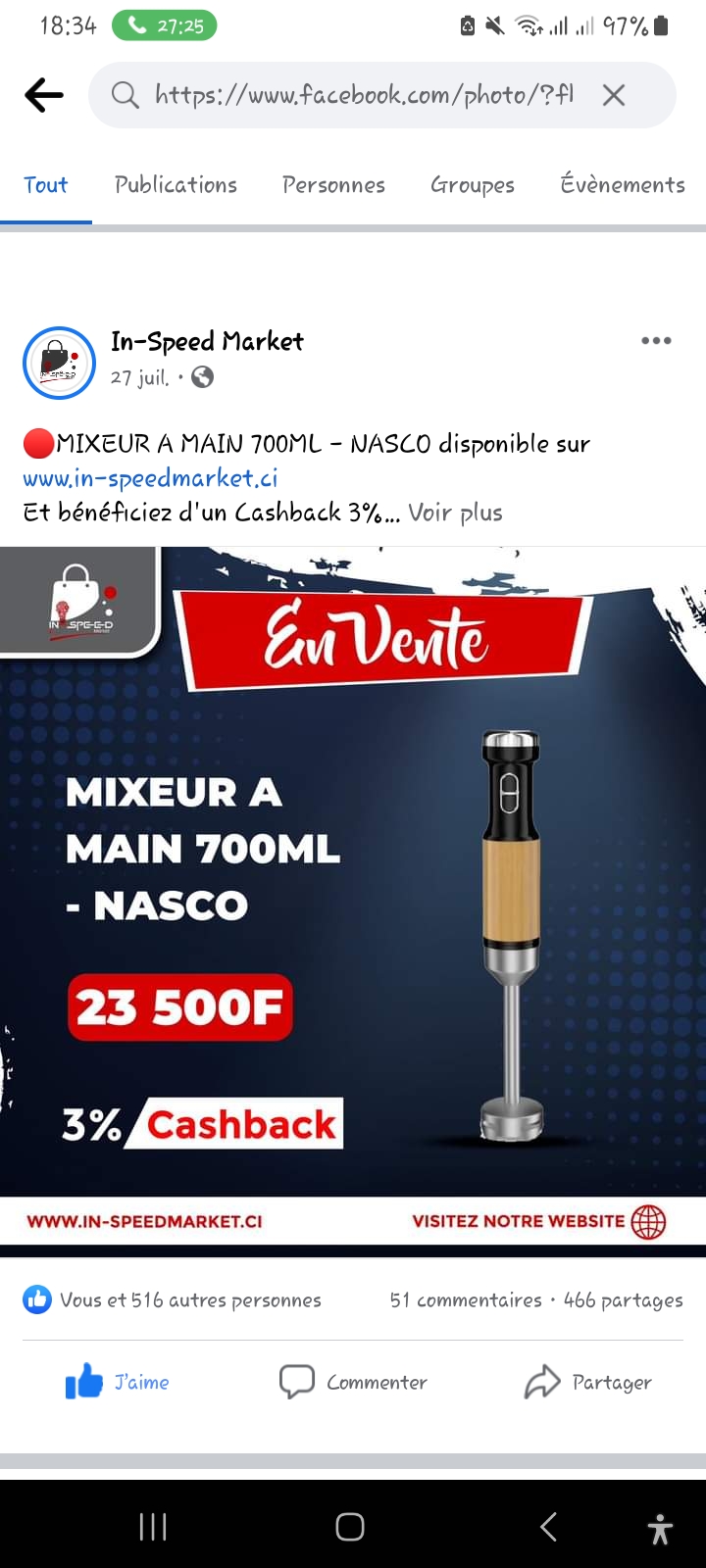This screenshot has height=1568, width=706.
Task: Clear the search text with the X
Action: pos(614,95)
